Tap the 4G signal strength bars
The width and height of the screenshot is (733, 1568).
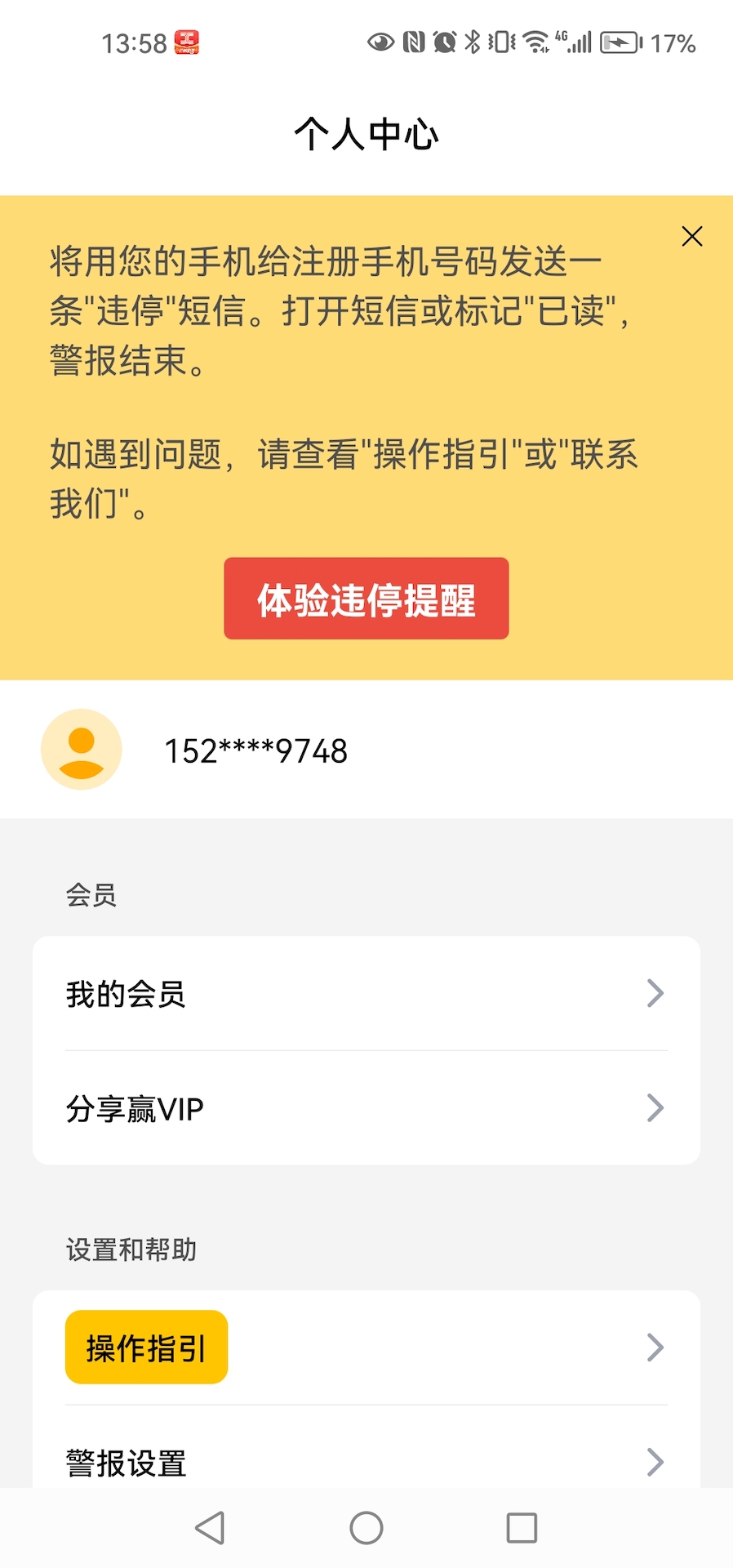coord(580,41)
